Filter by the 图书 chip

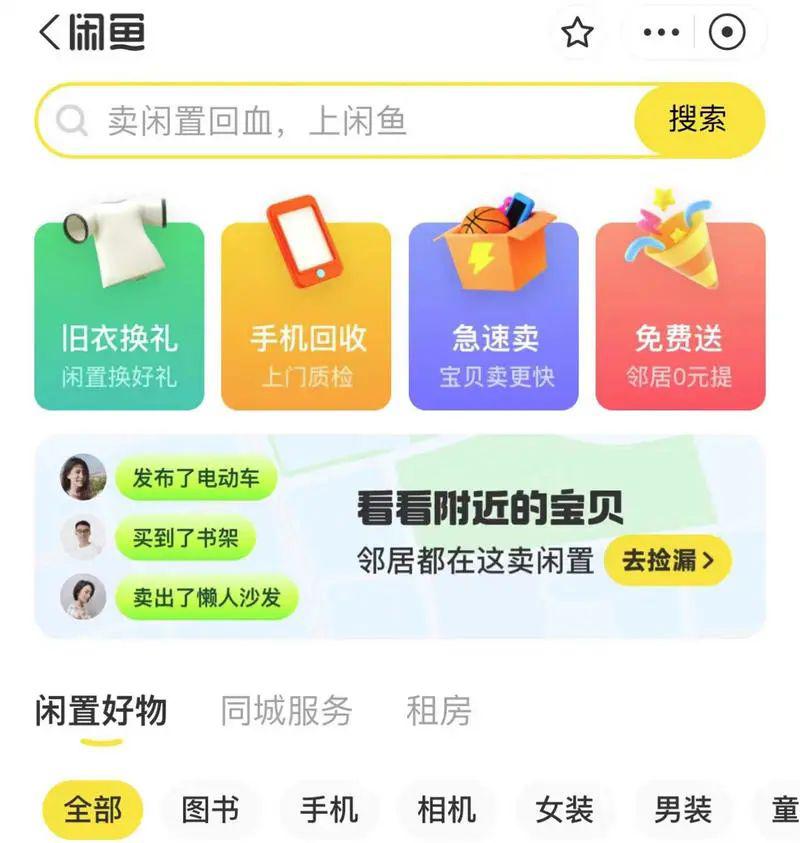pos(210,809)
